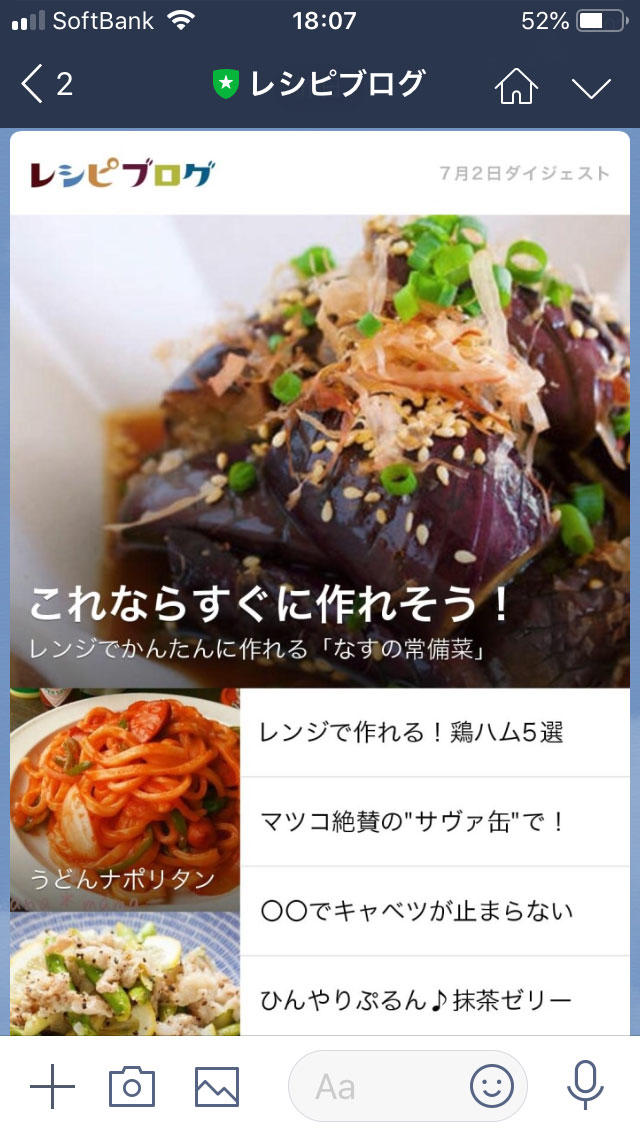Screen dimensions: 640x1136
Task: Open the photo gallery picker
Action: [217, 1086]
